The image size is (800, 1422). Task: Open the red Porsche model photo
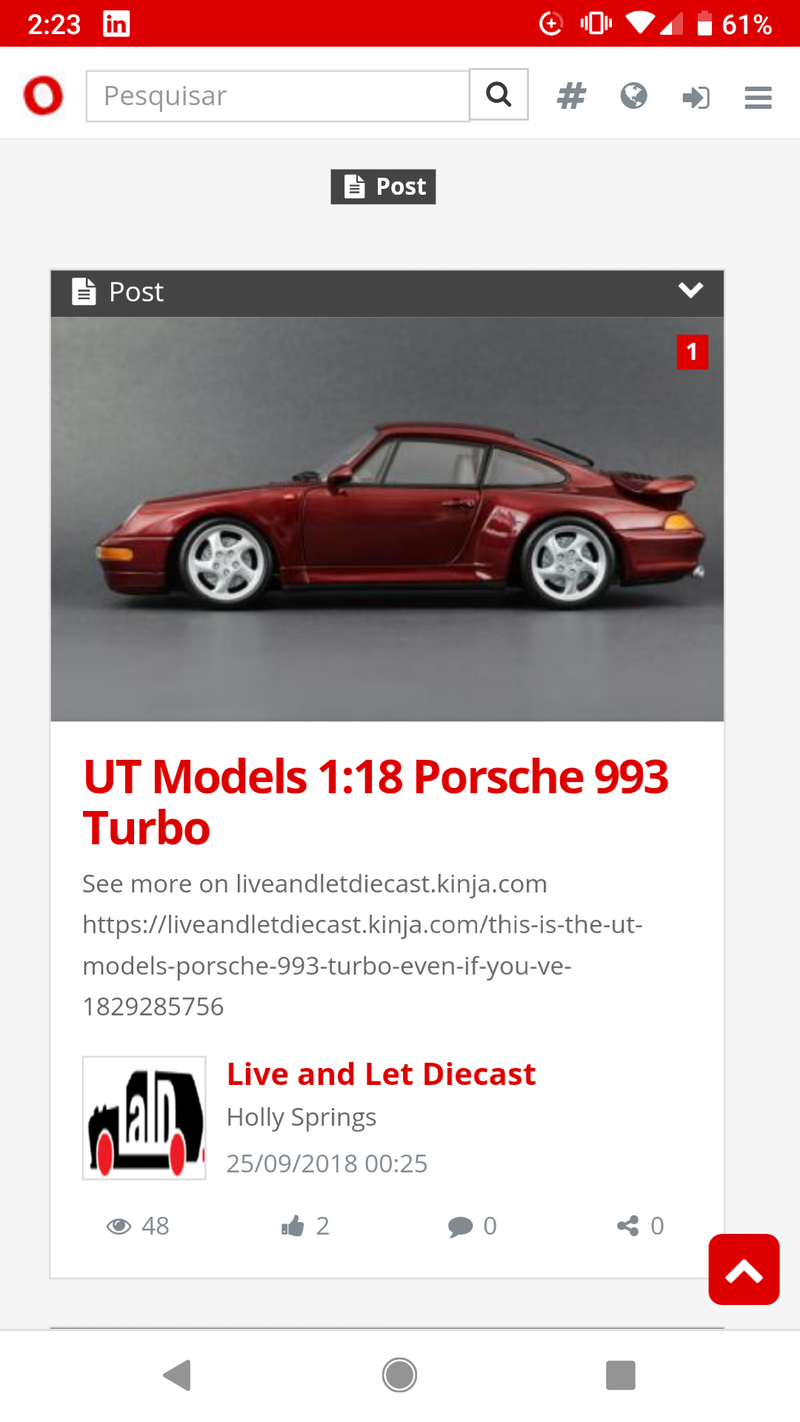[x=387, y=519]
